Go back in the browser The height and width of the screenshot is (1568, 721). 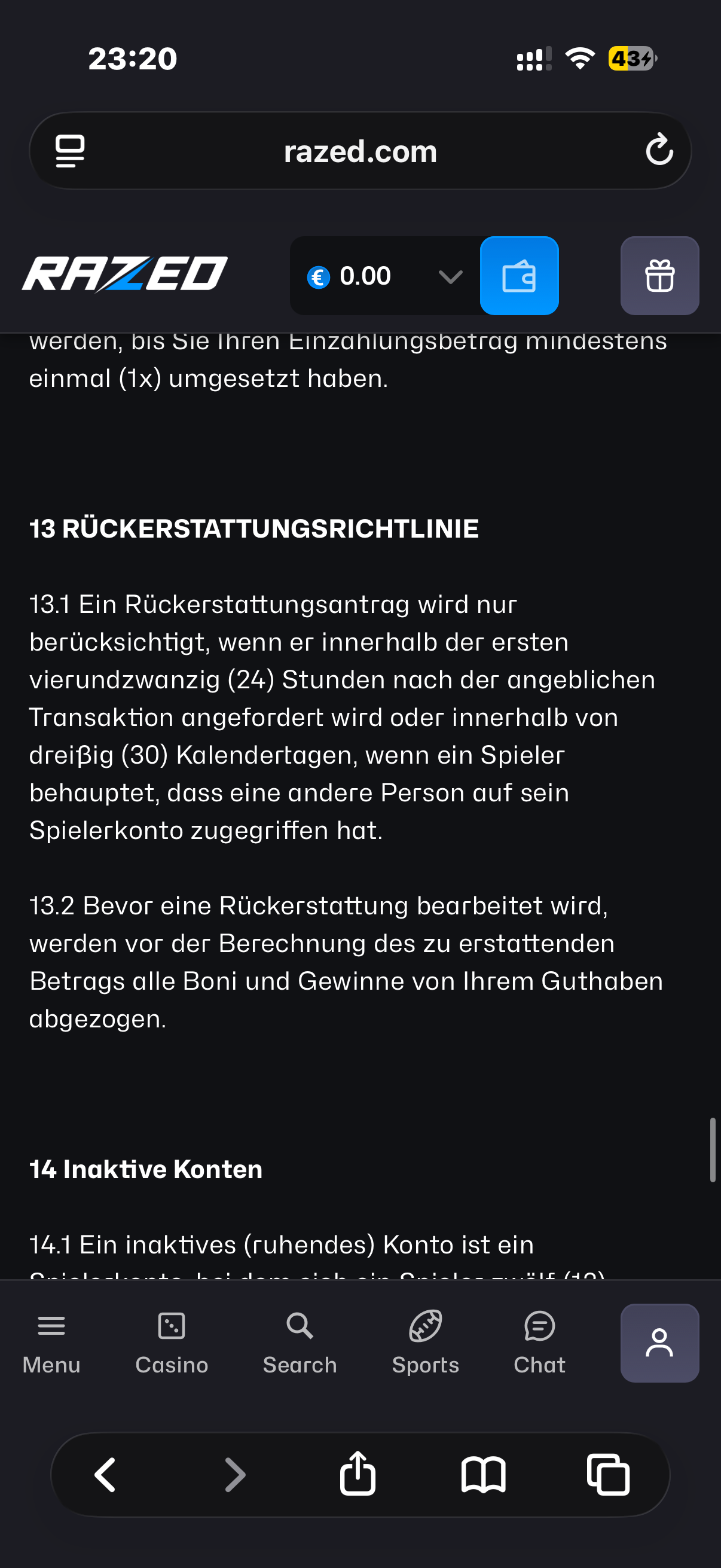tap(105, 1474)
